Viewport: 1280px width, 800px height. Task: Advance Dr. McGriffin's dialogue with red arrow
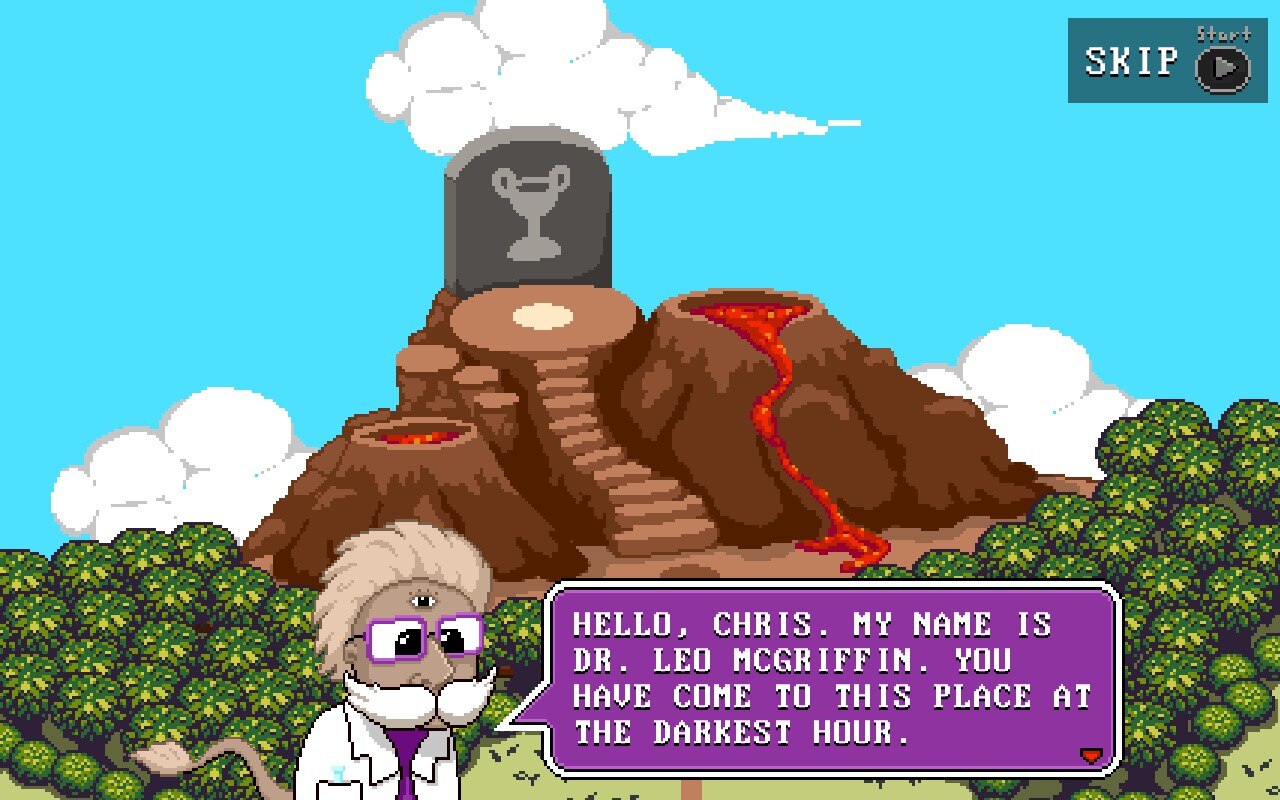[x=1090, y=755]
